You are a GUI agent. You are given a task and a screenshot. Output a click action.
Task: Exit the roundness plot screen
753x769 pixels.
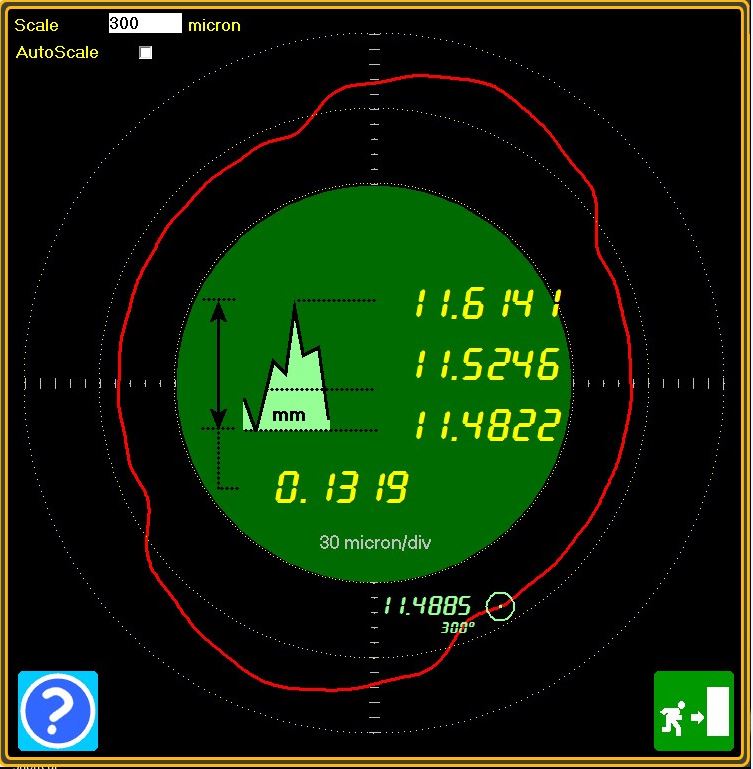pyautogui.click(x=694, y=711)
